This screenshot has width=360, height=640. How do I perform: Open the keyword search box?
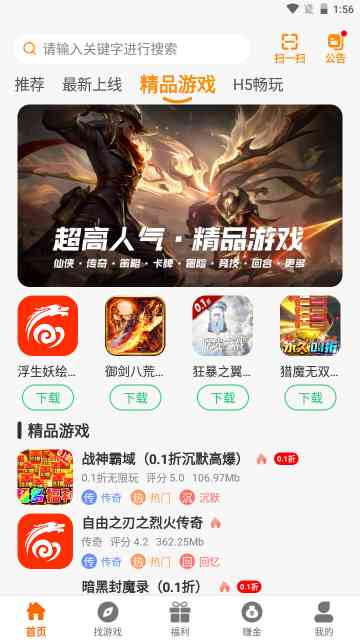pos(132,49)
